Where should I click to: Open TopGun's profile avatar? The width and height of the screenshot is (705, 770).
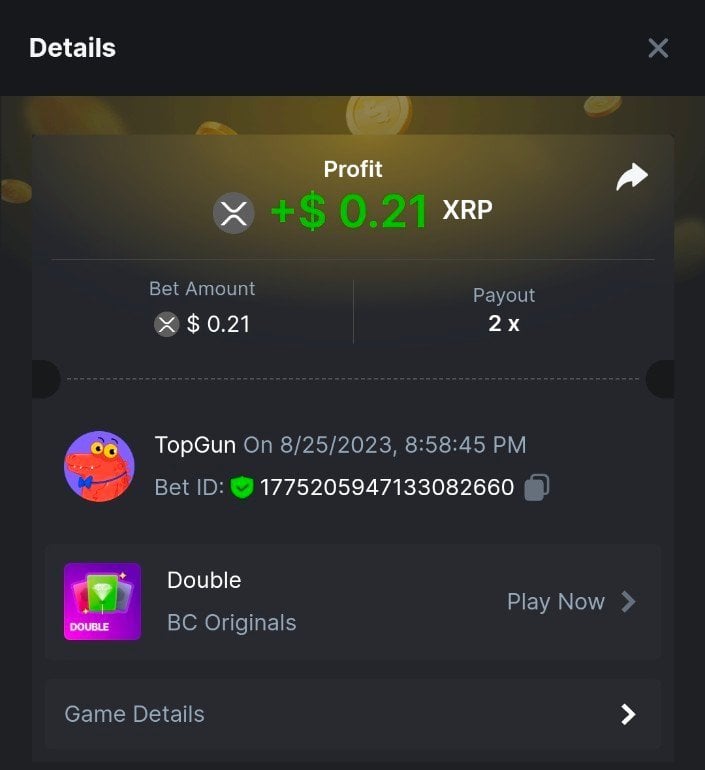click(x=99, y=466)
